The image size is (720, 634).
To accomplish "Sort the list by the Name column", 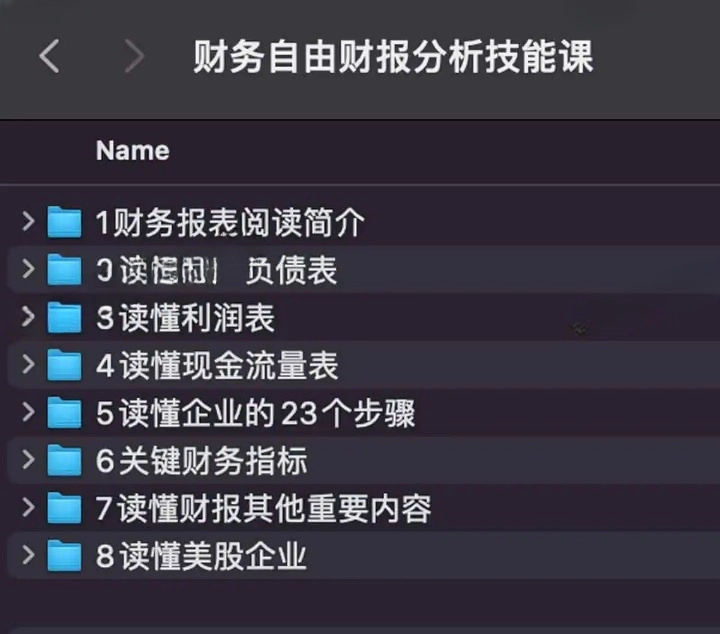I will pos(132,151).
